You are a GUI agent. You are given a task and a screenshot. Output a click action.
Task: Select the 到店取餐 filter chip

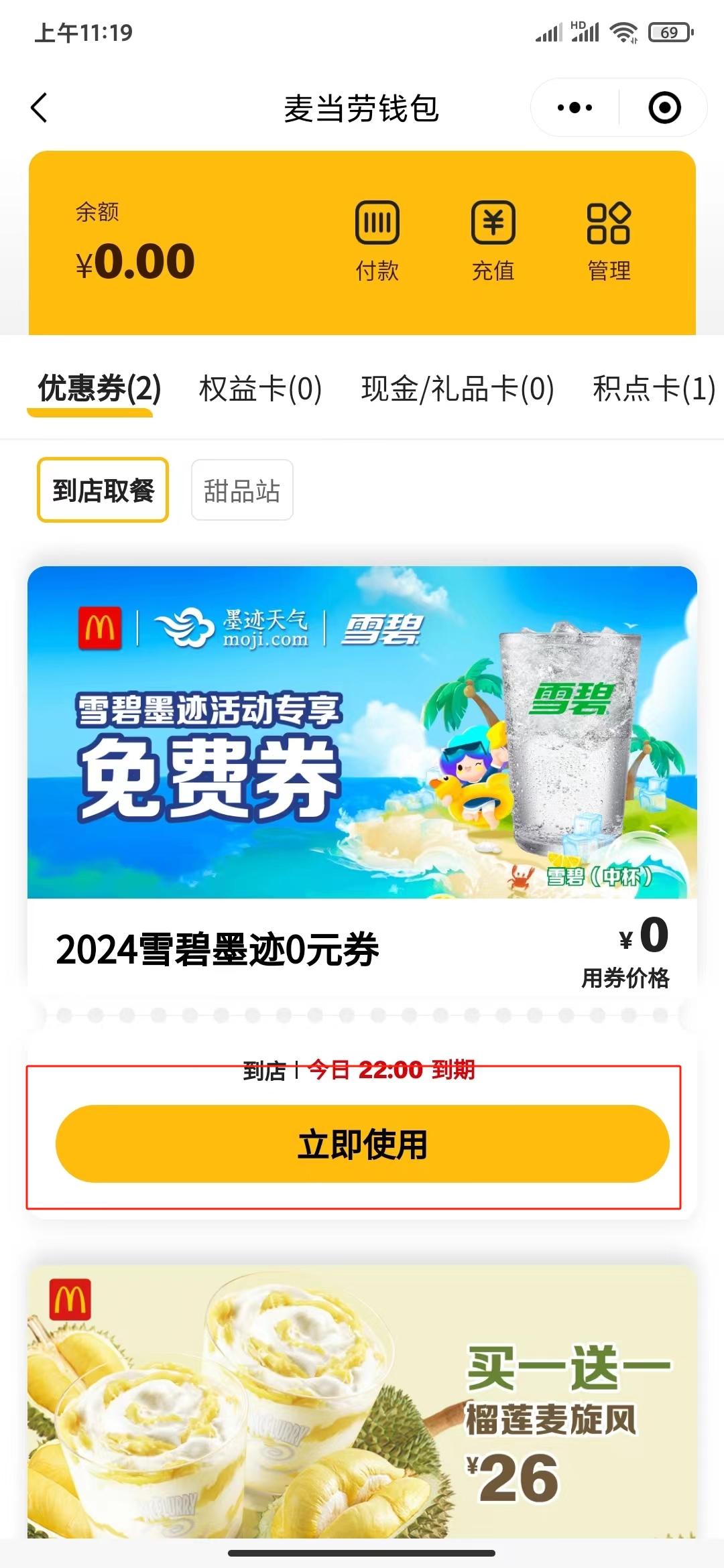pos(103,490)
